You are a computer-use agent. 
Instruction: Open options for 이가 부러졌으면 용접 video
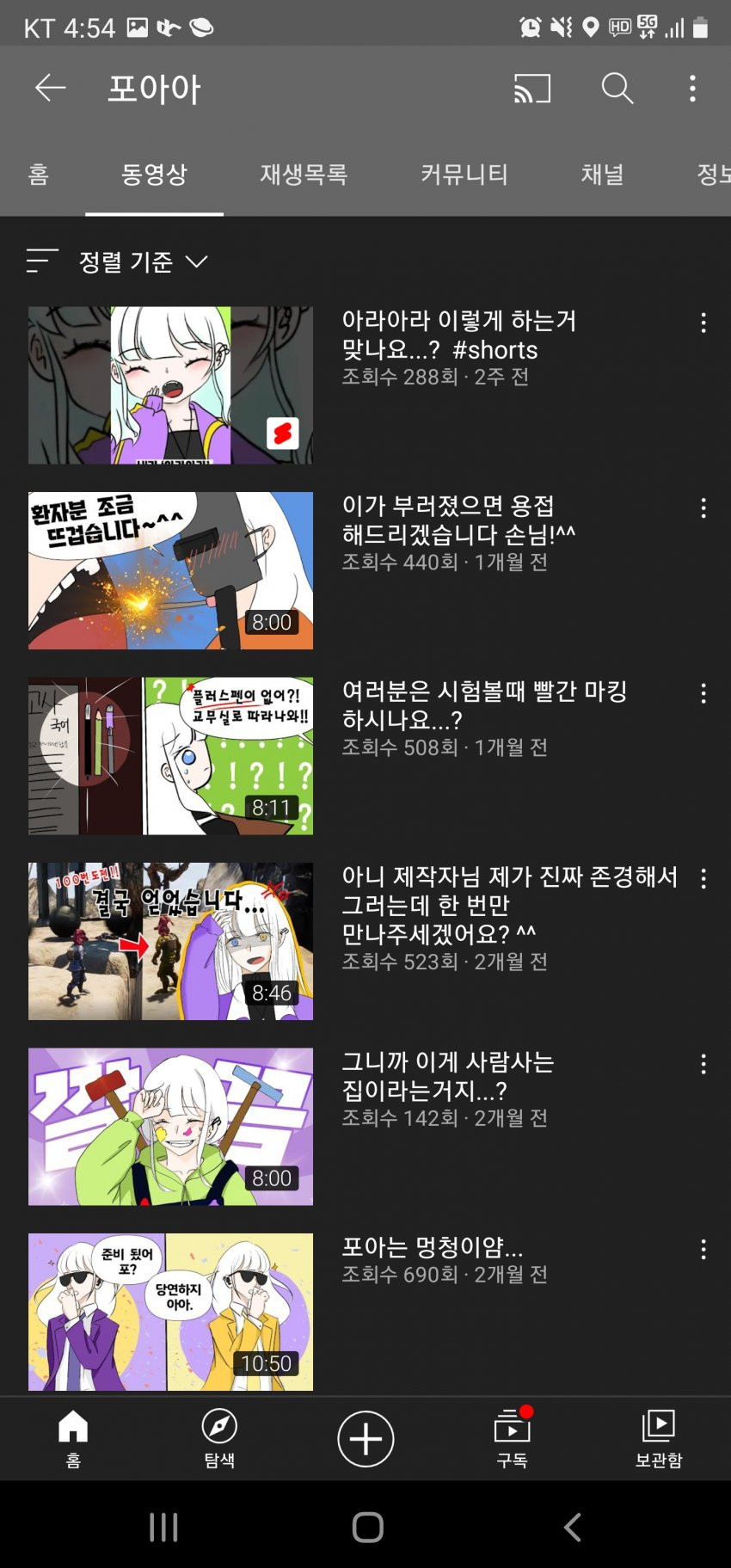tap(703, 508)
